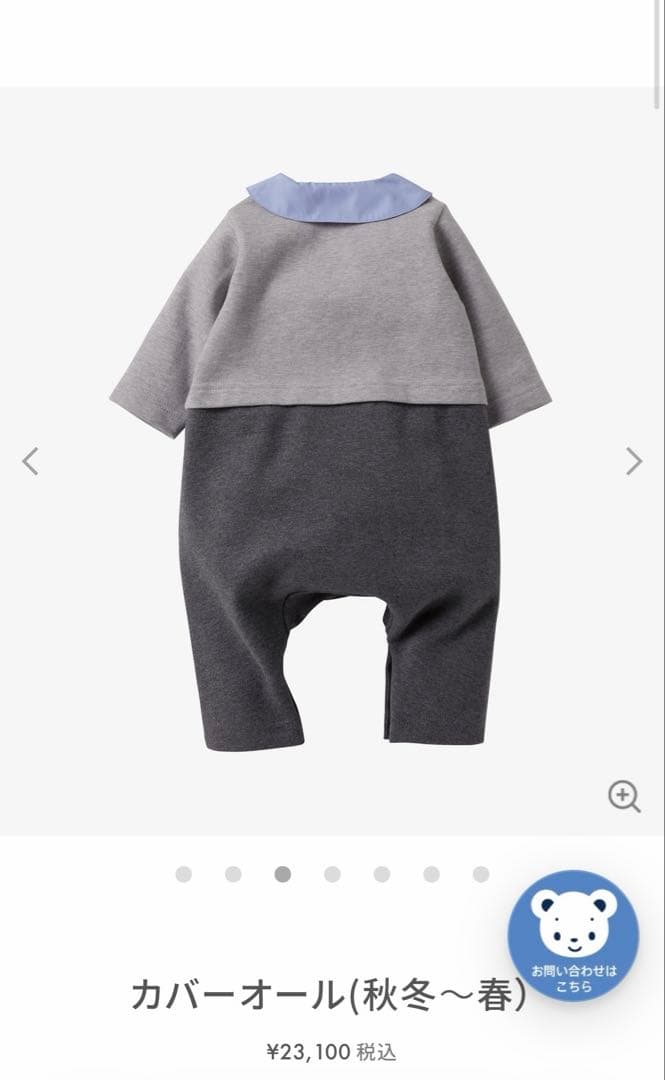This screenshot has width=665, height=1080.
Task: Jump to the first image dot
Action: coord(183,874)
